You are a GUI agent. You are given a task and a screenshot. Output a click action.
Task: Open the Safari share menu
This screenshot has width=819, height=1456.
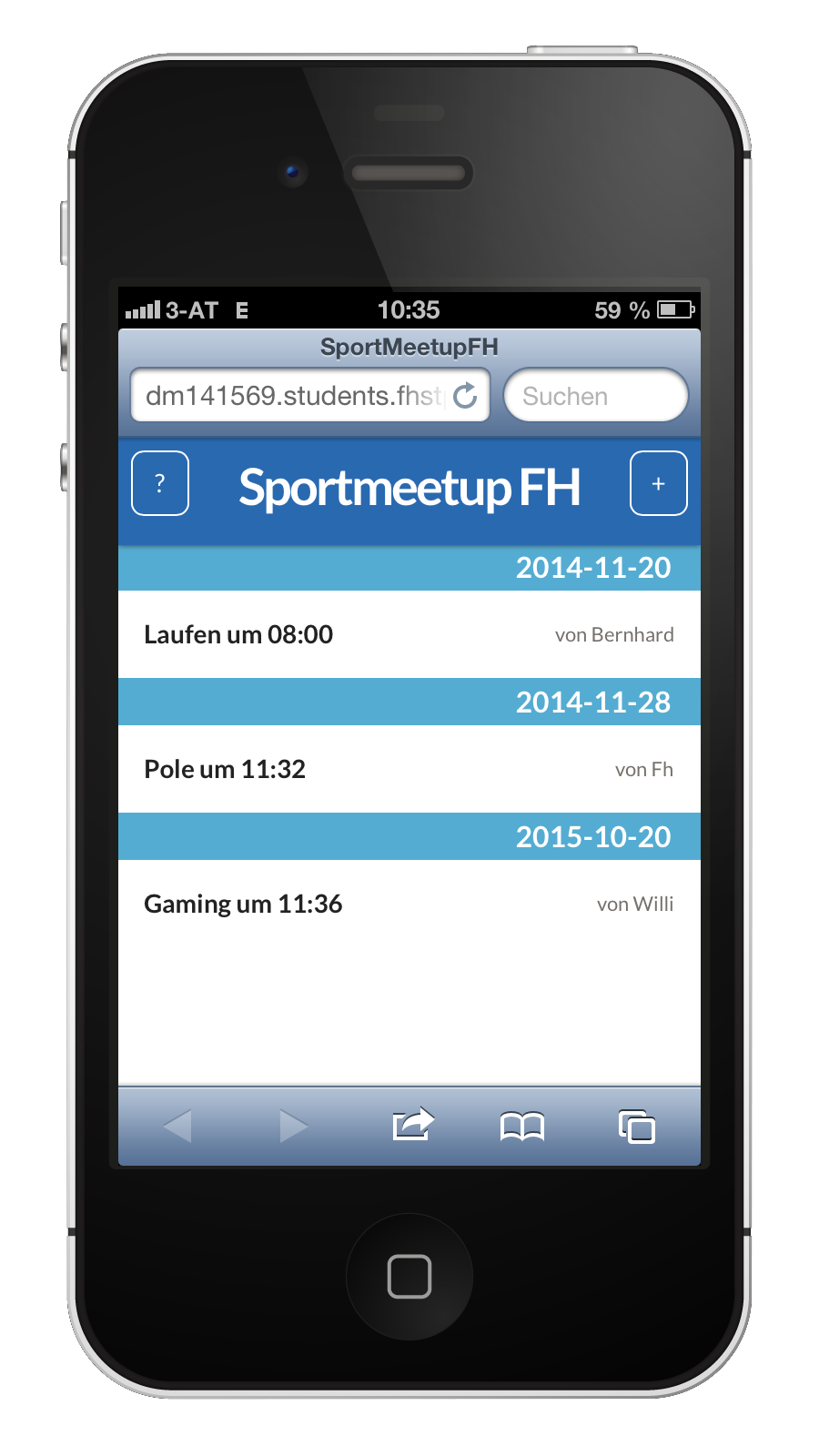tap(413, 1126)
